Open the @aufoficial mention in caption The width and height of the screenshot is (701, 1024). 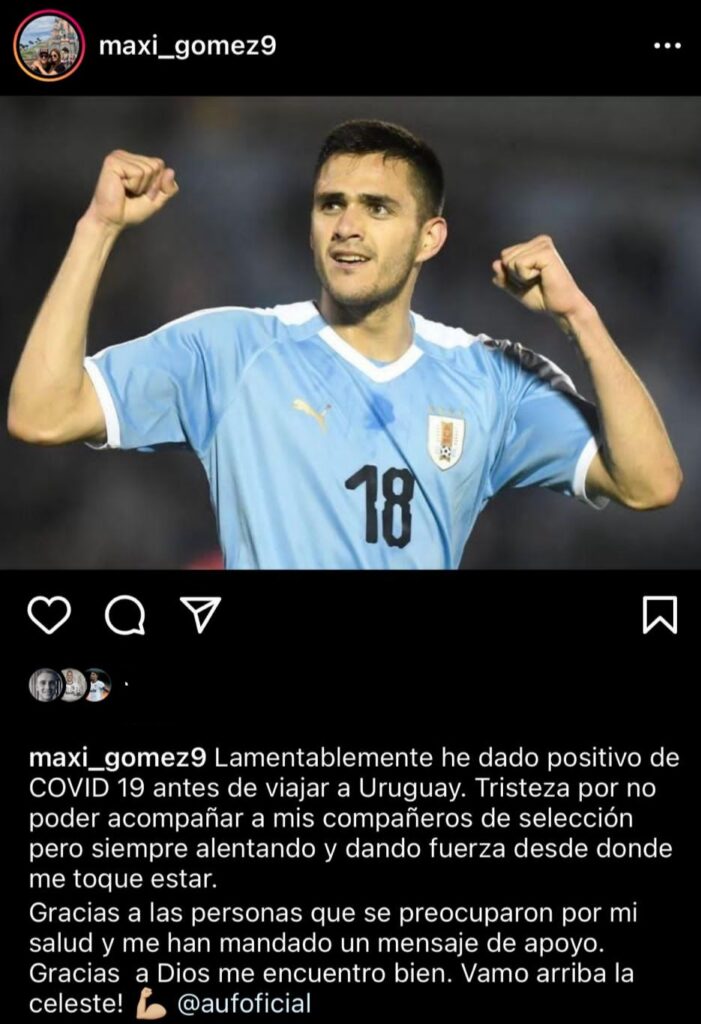[243, 1003]
